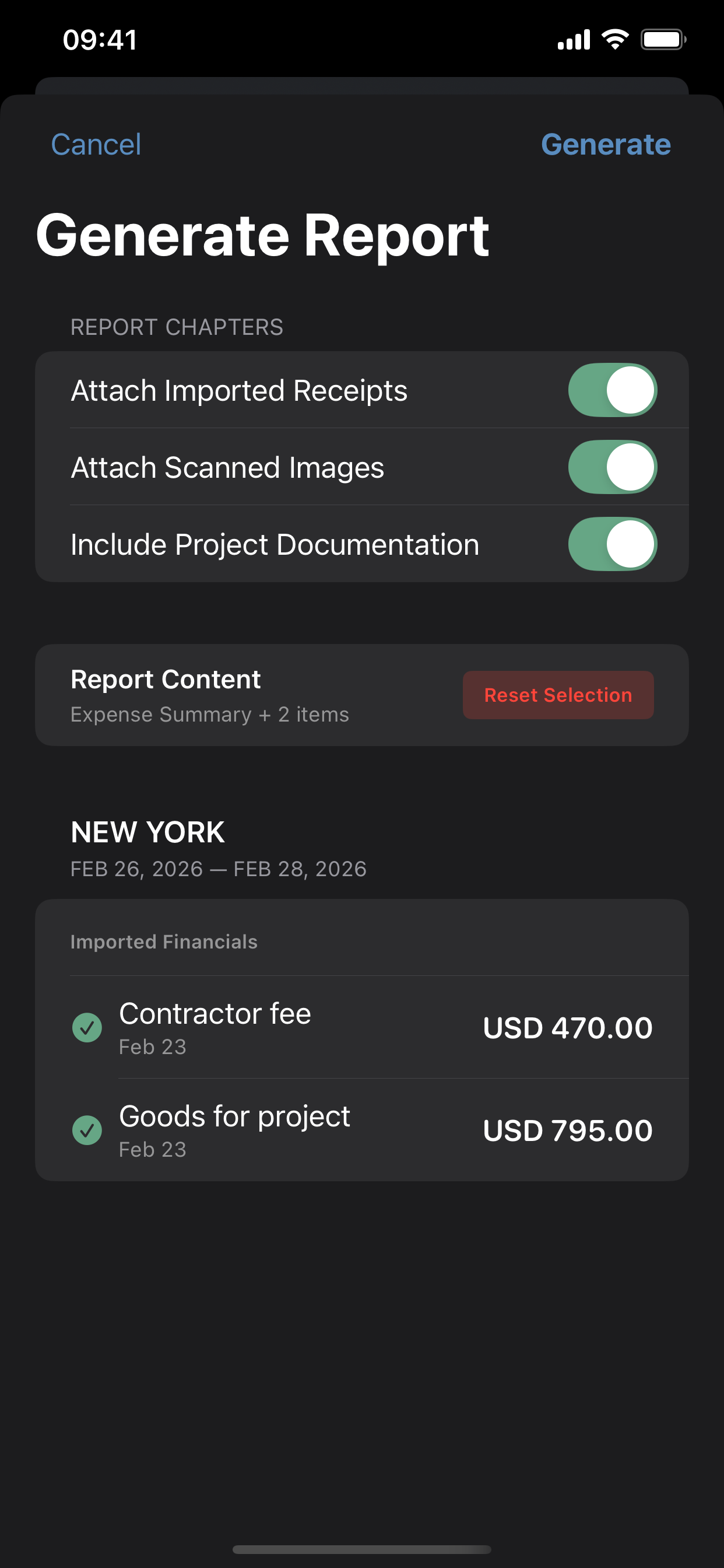The width and height of the screenshot is (724, 1568).
Task: Tap Generate to create the report
Action: [x=605, y=143]
